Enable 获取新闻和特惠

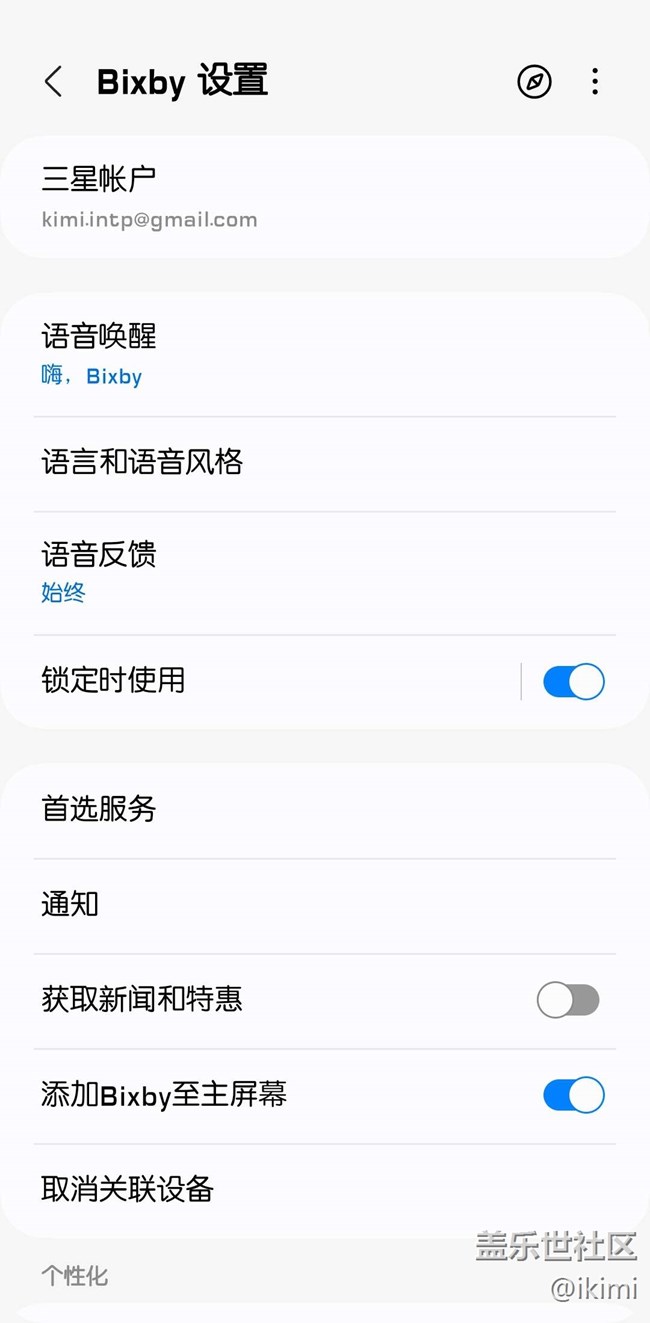[x=568, y=1000]
